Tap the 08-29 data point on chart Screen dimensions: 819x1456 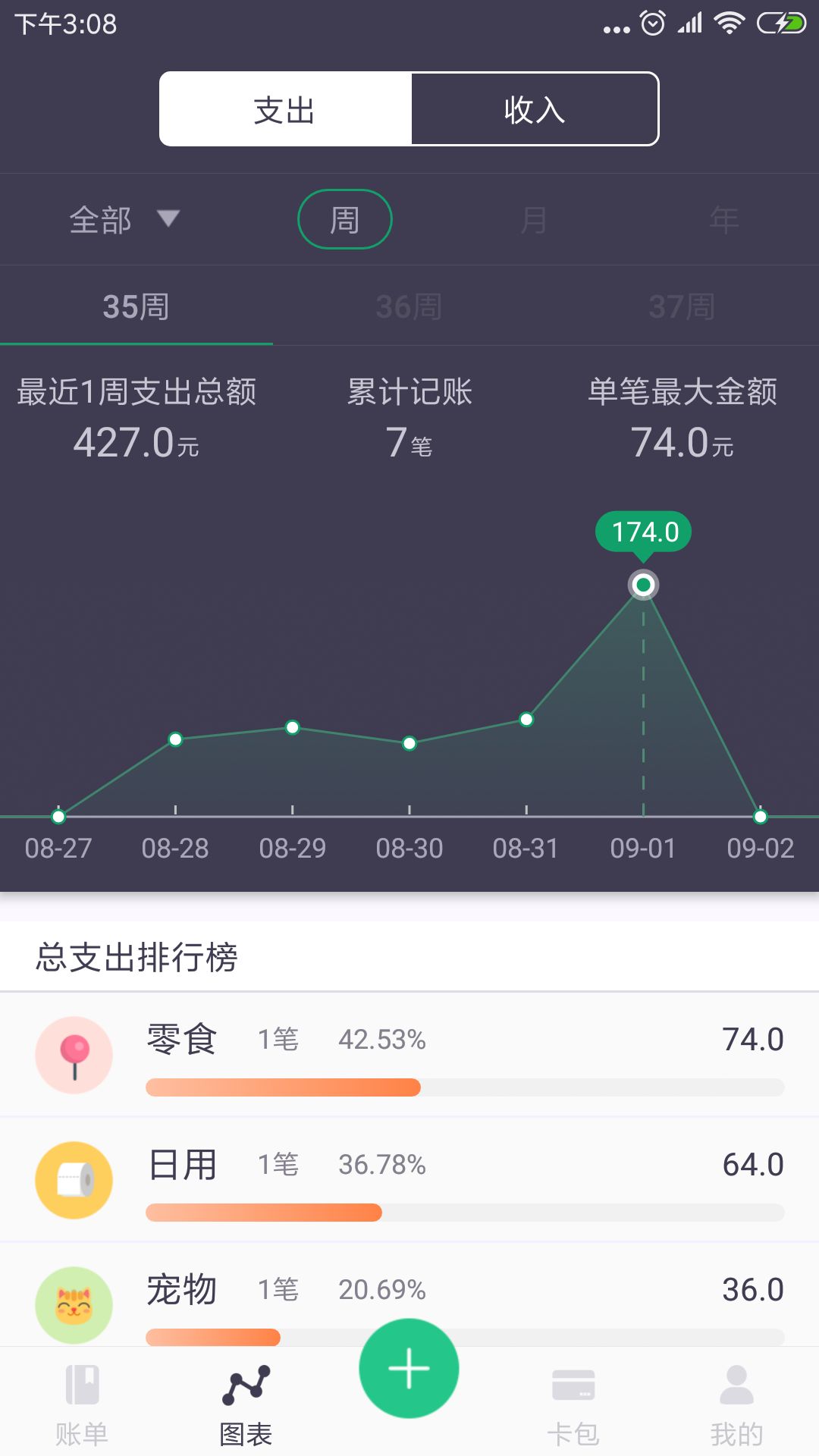[x=293, y=727]
